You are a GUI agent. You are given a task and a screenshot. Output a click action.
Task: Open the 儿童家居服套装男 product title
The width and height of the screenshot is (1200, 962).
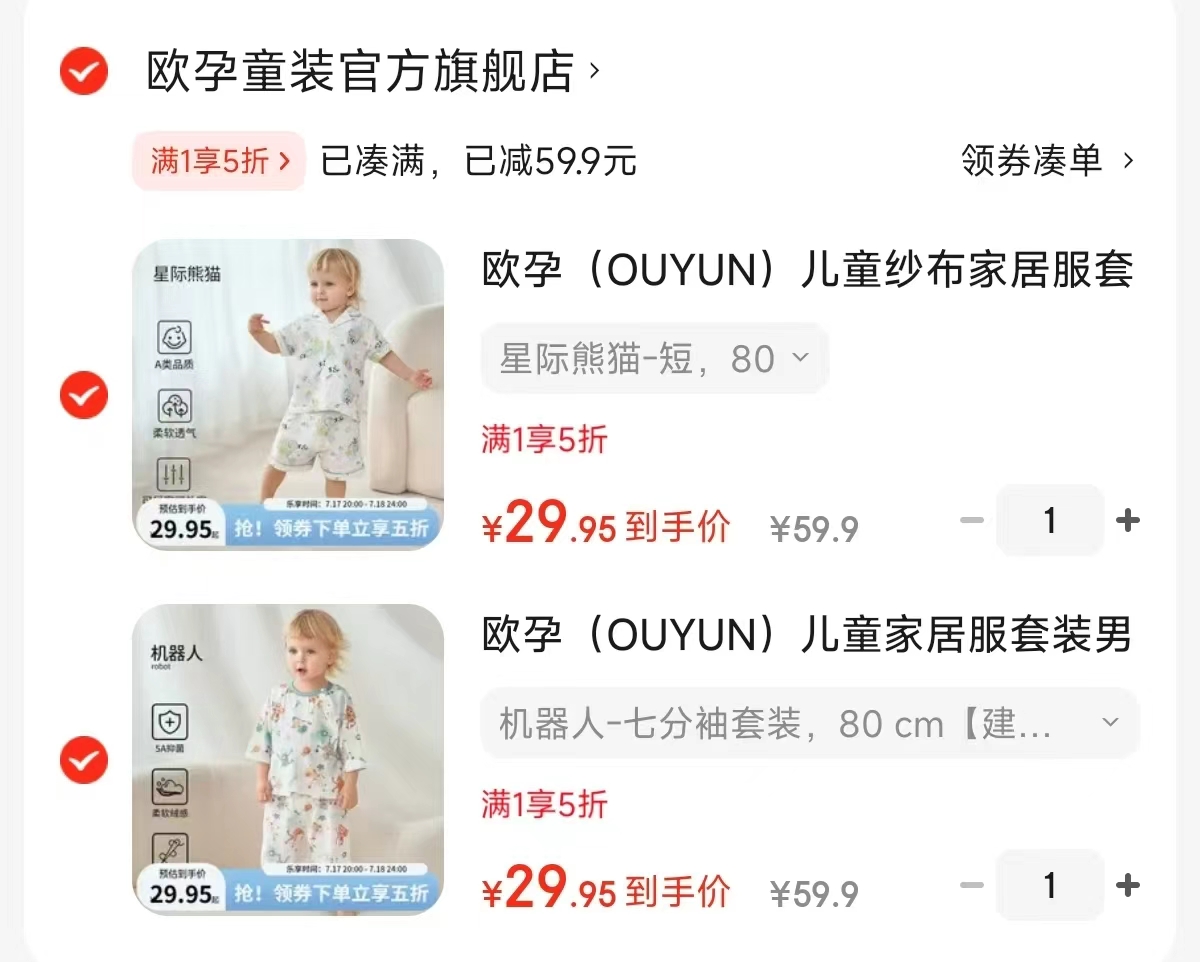pos(807,635)
